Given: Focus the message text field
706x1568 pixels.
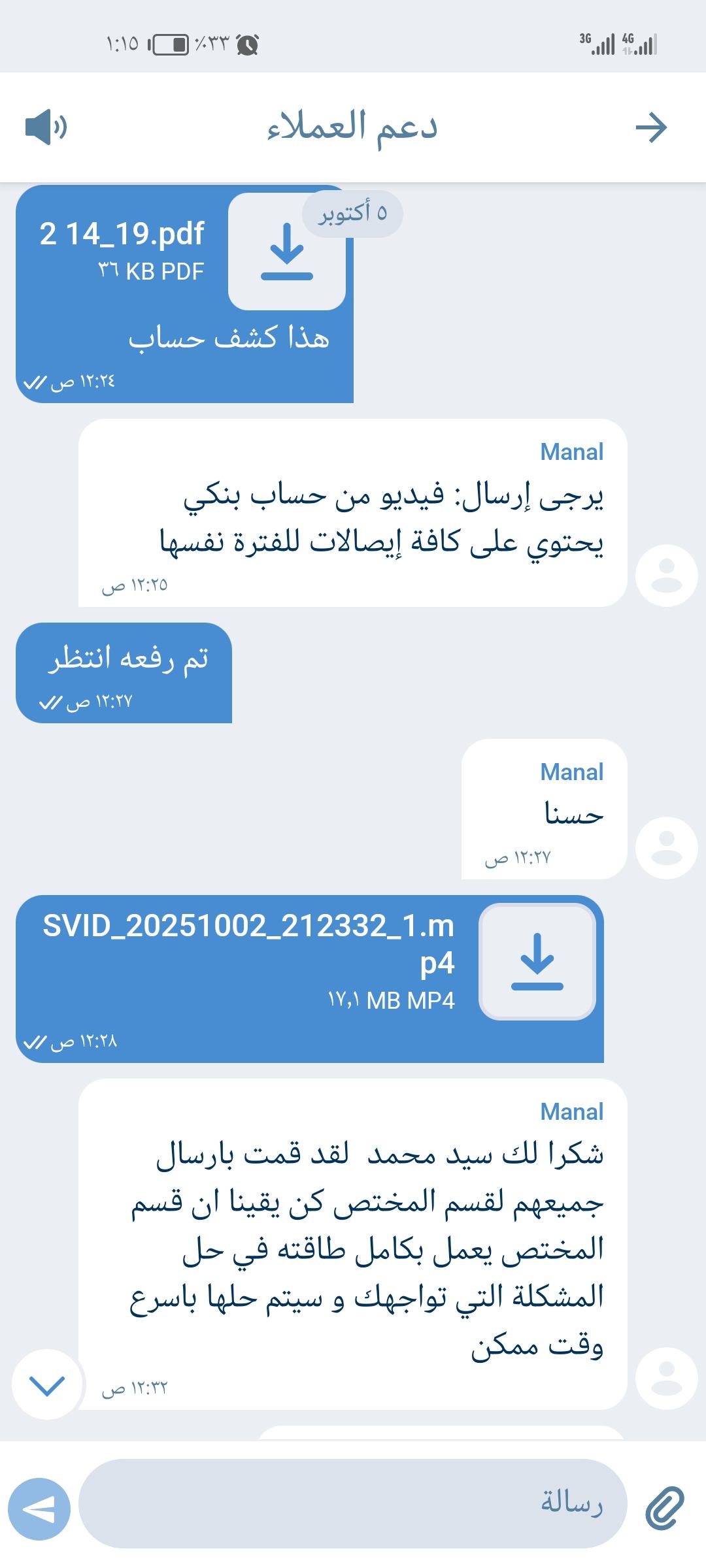Looking at the screenshot, I should click(353, 1503).
